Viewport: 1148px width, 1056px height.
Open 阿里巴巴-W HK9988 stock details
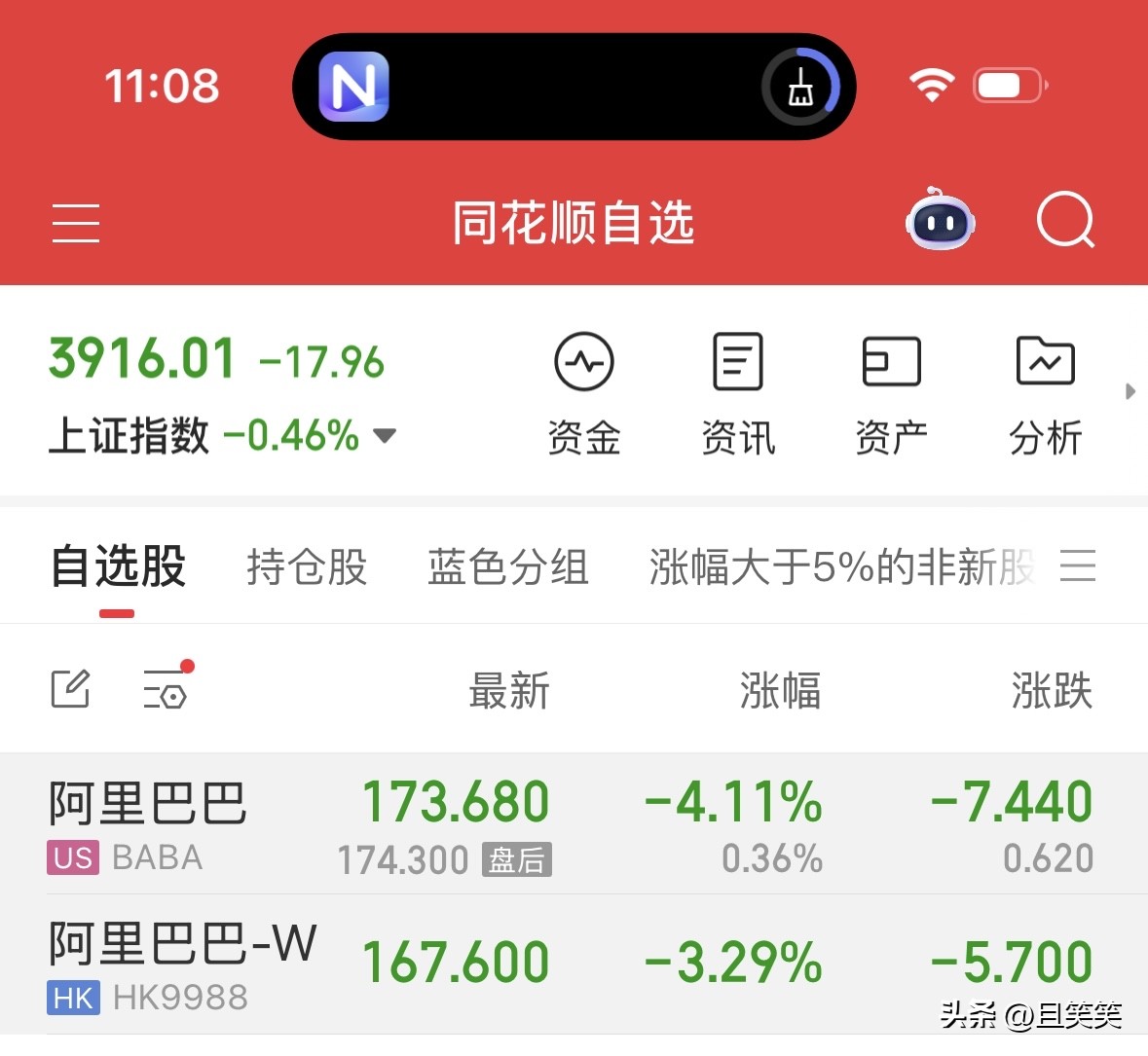click(x=181, y=965)
